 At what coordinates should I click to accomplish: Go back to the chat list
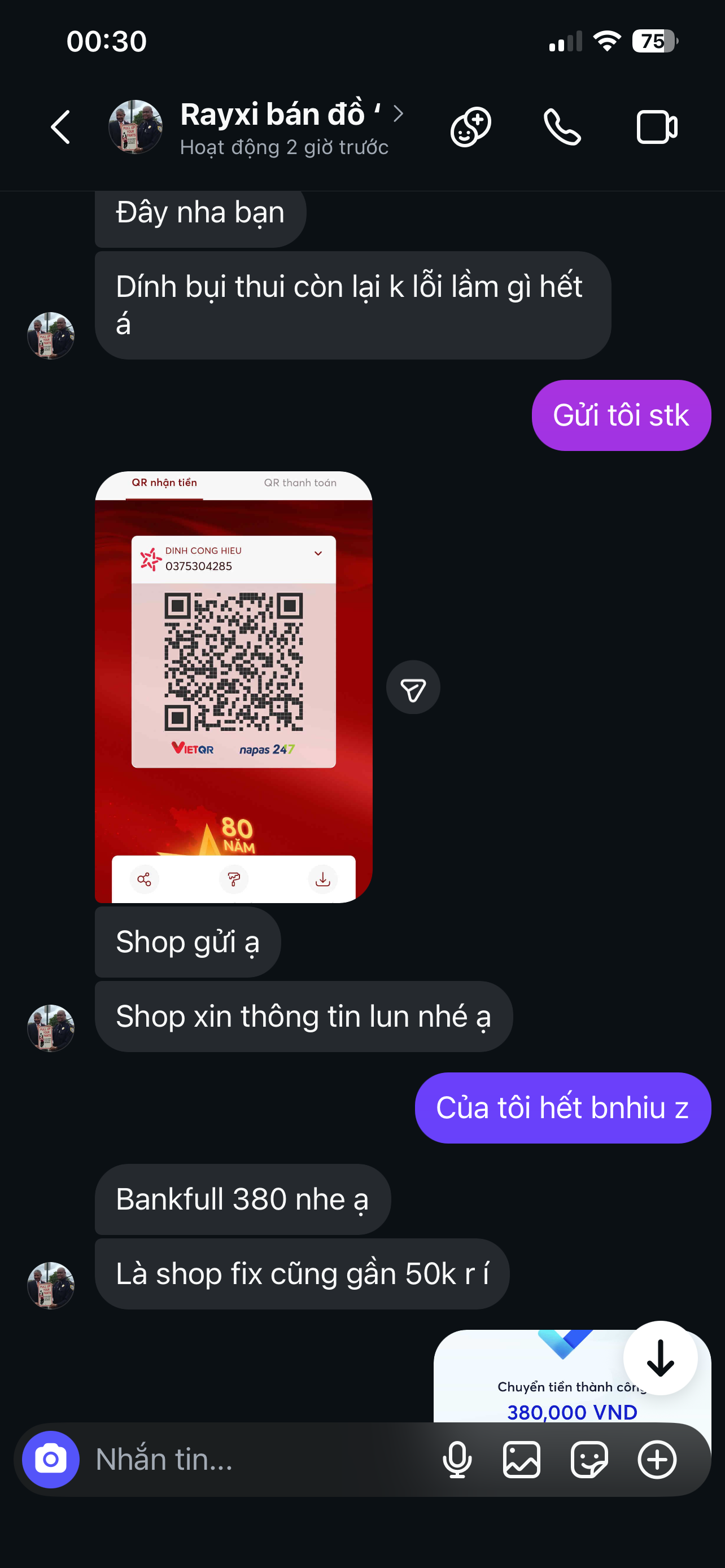tap(60, 127)
